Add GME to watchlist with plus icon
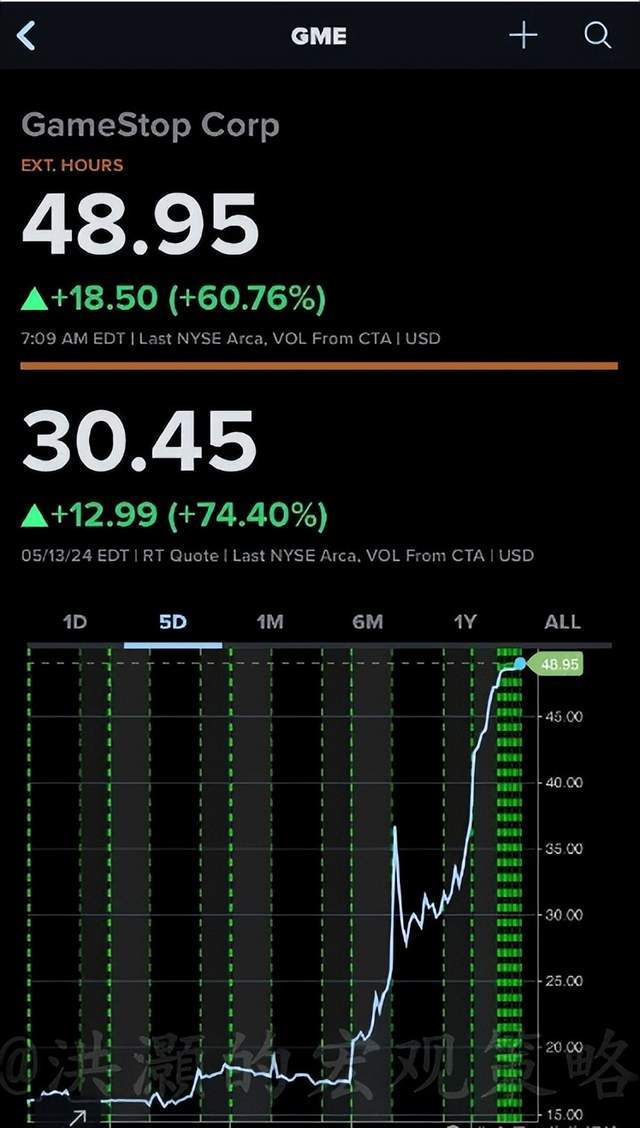The height and width of the screenshot is (1128, 640). point(523,36)
